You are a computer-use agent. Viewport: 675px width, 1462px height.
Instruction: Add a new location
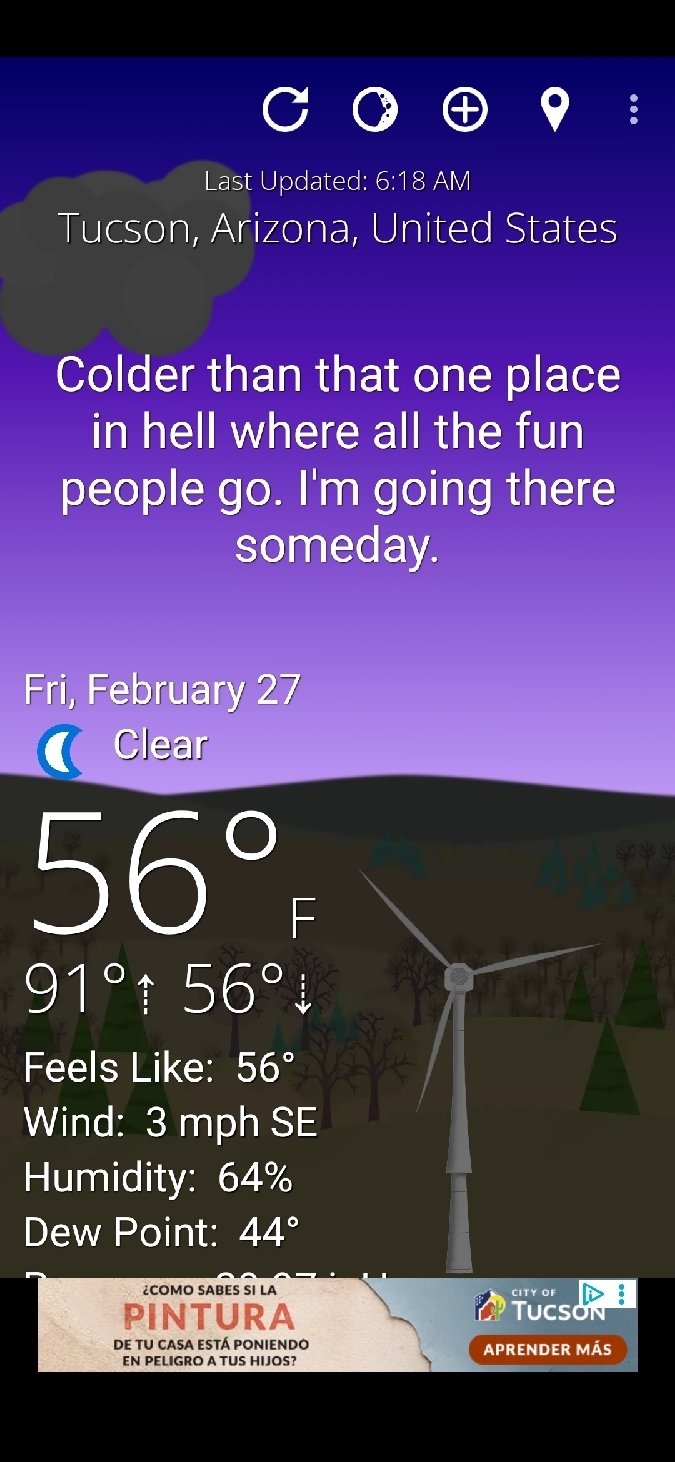click(465, 109)
